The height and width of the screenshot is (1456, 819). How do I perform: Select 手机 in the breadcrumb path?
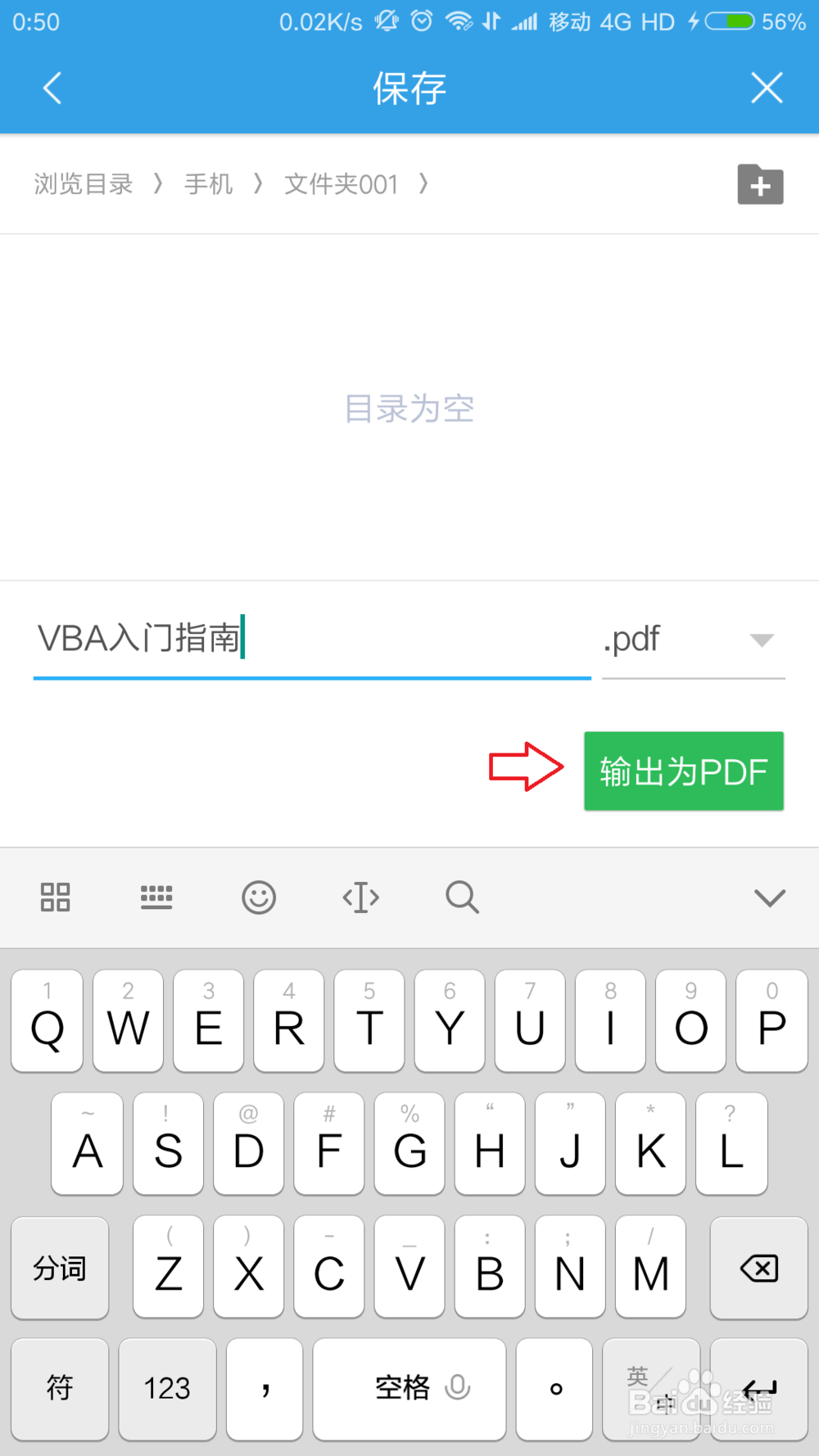207,184
